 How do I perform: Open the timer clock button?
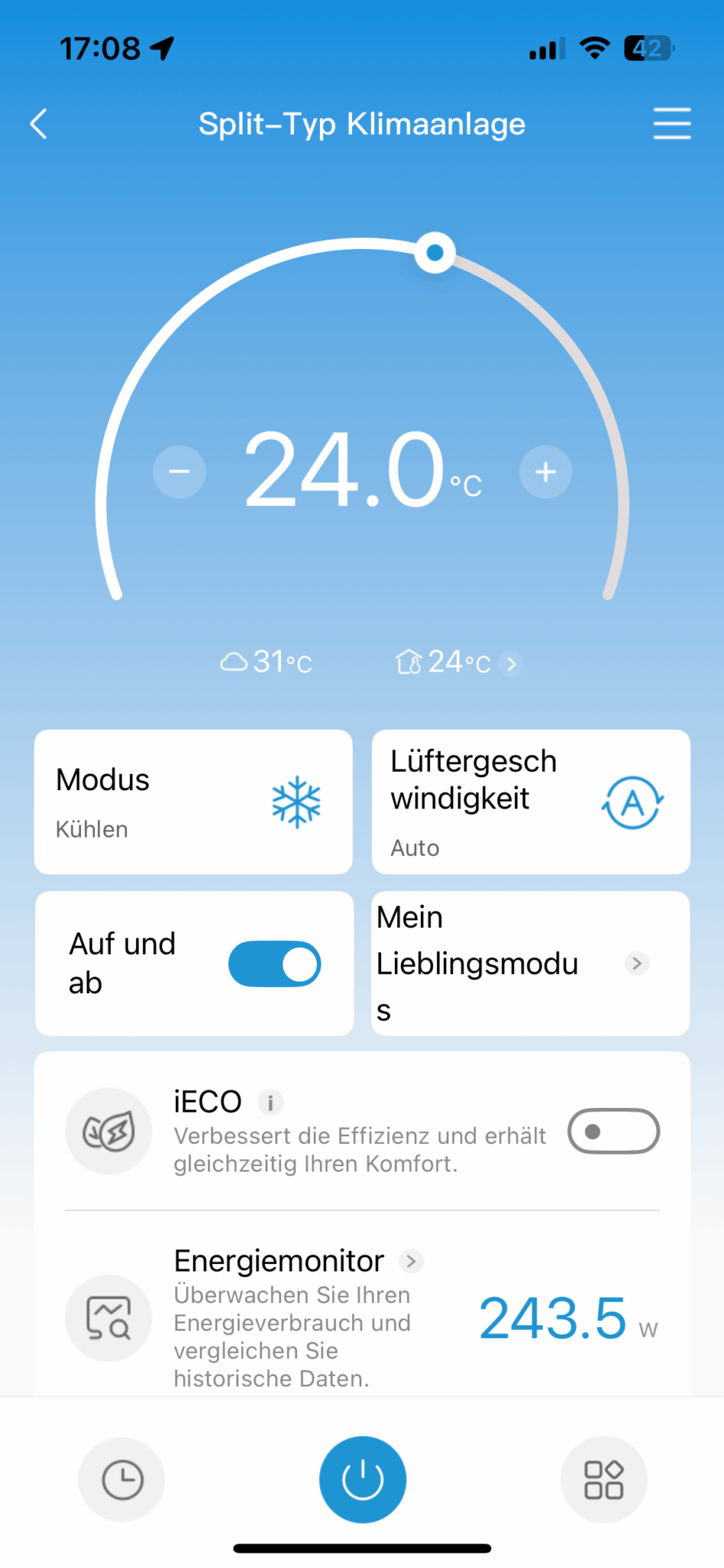point(122,1480)
